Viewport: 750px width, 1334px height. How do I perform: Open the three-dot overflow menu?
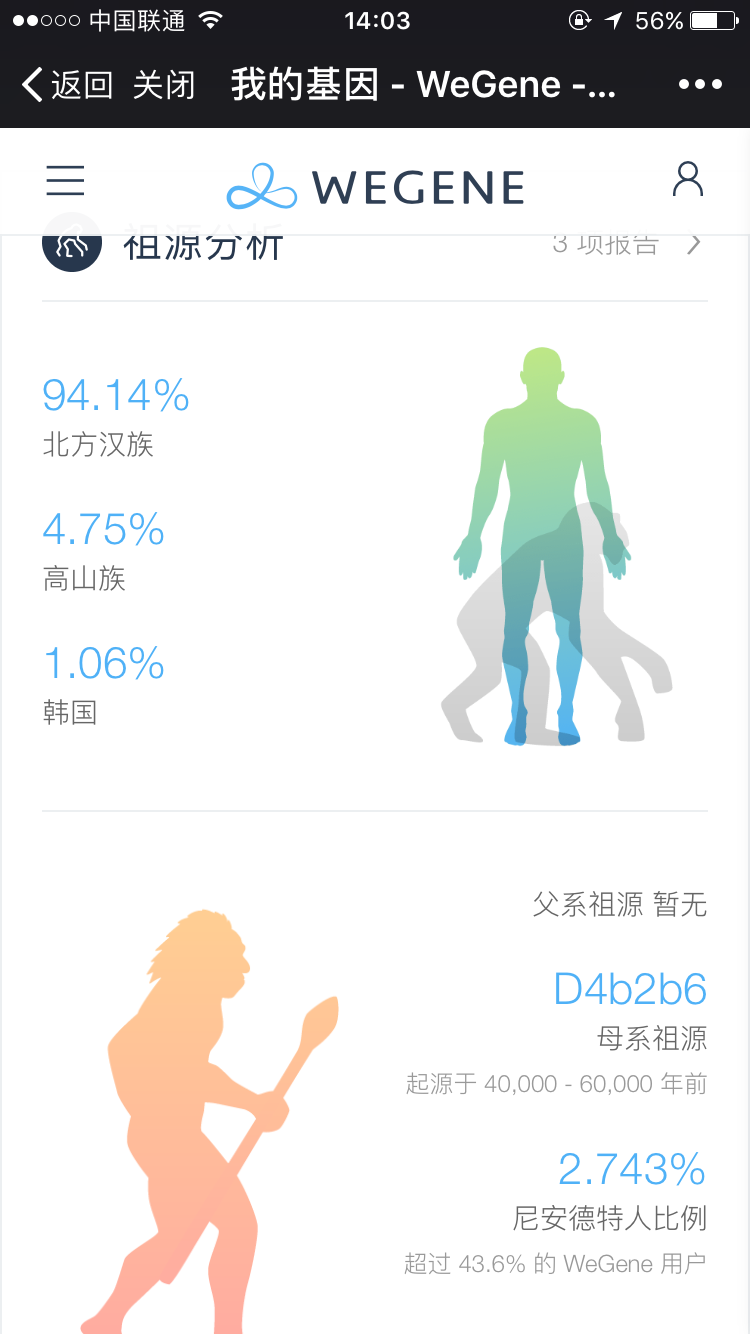(700, 85)
